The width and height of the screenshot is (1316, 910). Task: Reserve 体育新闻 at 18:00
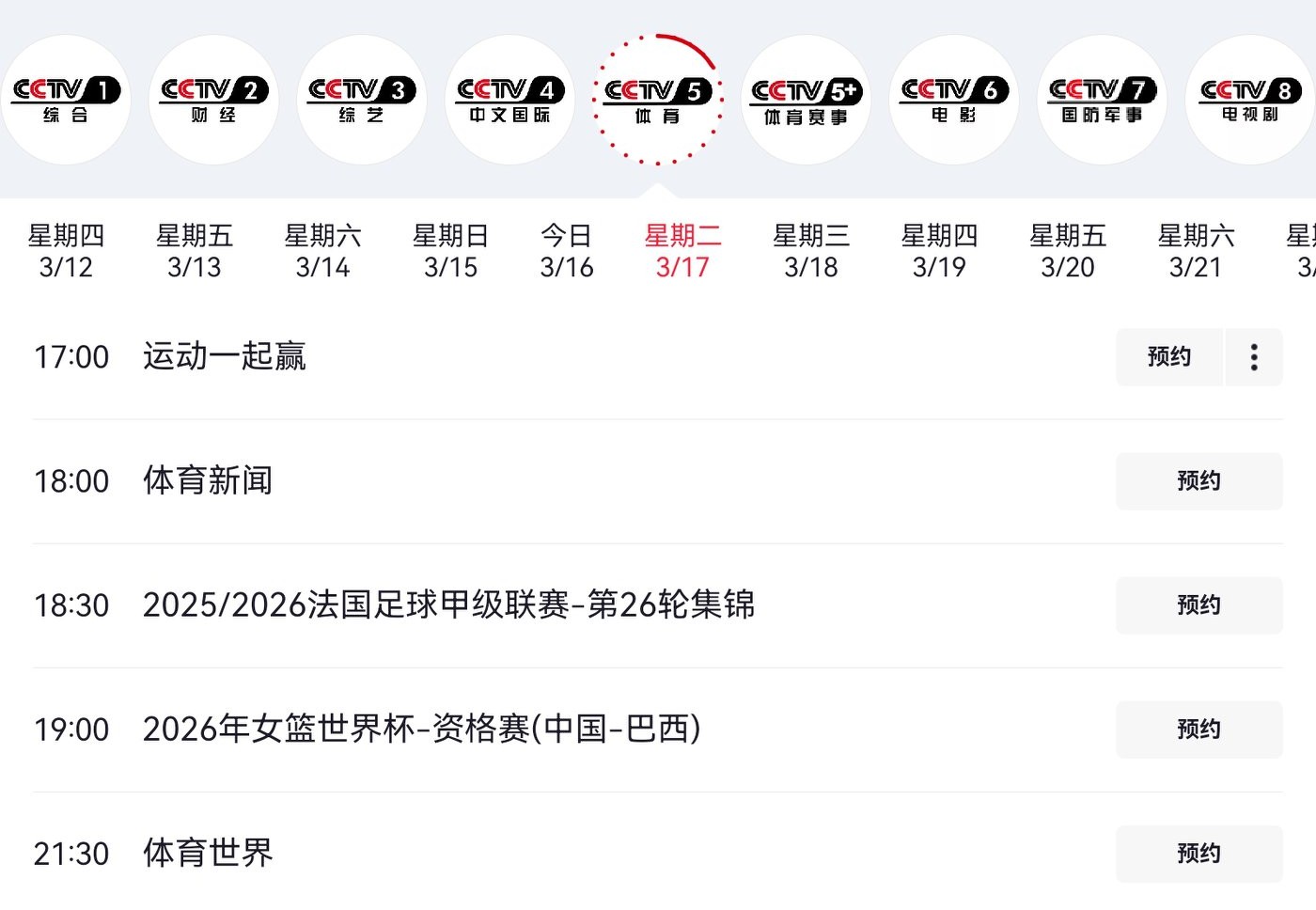coord(1198,481)
